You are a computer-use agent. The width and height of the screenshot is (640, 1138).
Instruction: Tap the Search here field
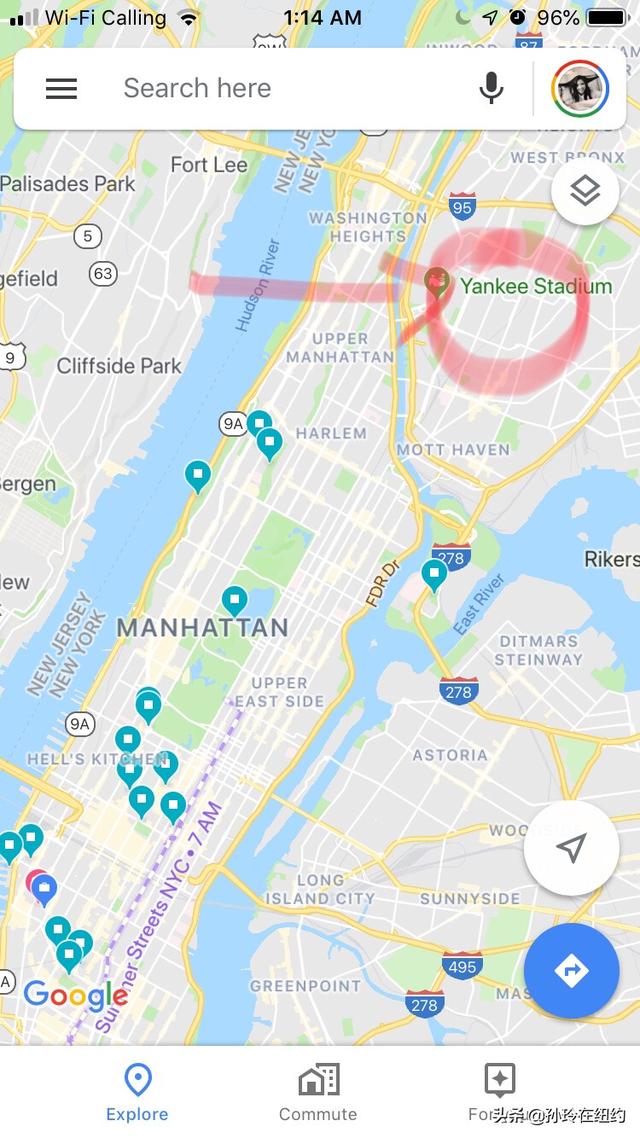[x=290, y=88]
